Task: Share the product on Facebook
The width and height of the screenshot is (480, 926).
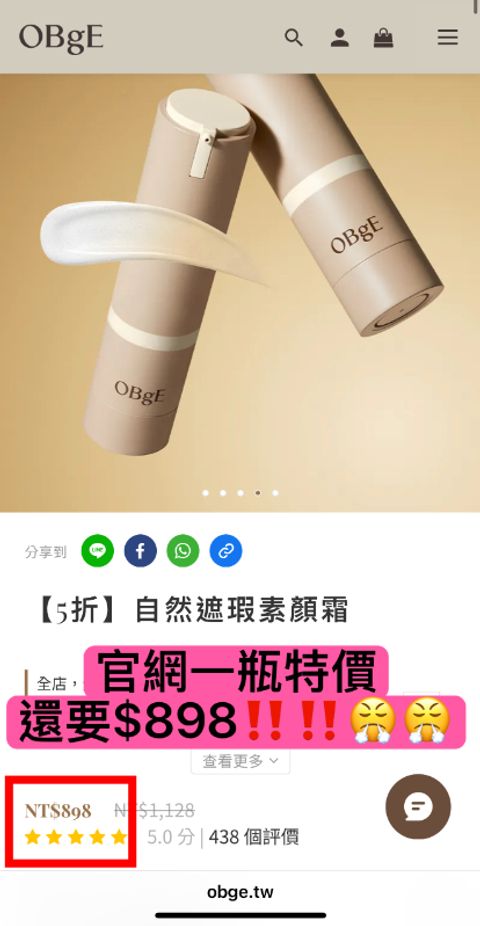Action: (x=141, y=550)
